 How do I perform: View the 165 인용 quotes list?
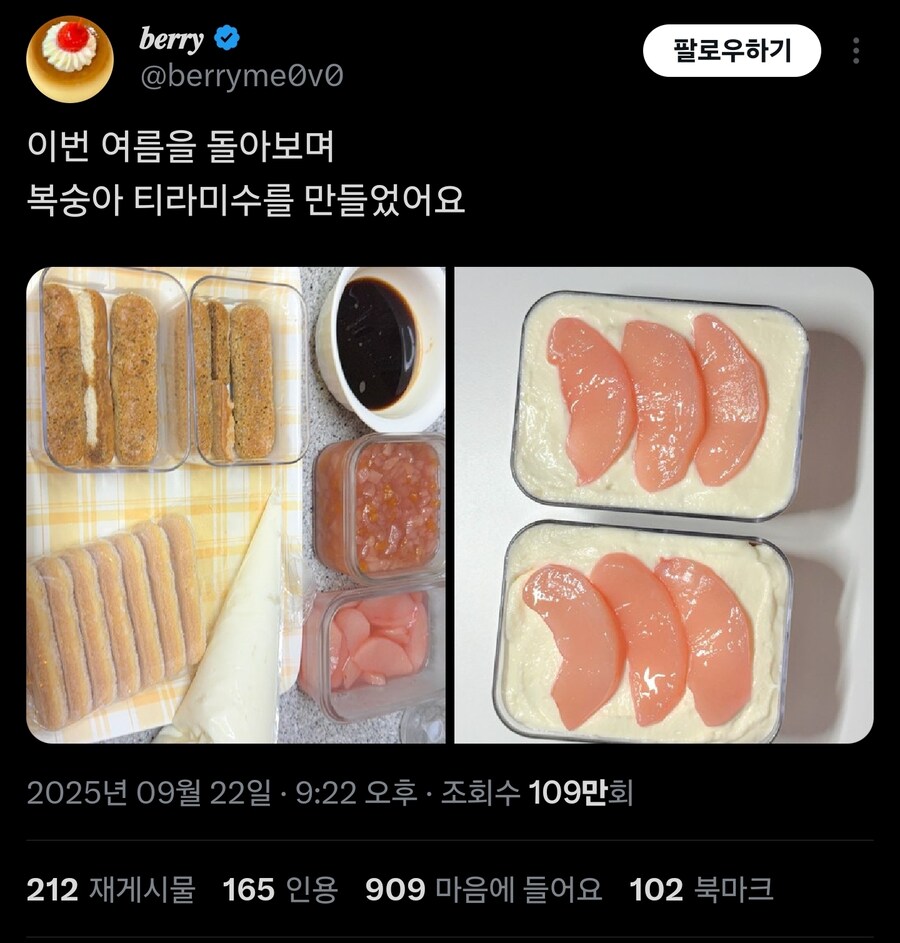pos(280,889)
